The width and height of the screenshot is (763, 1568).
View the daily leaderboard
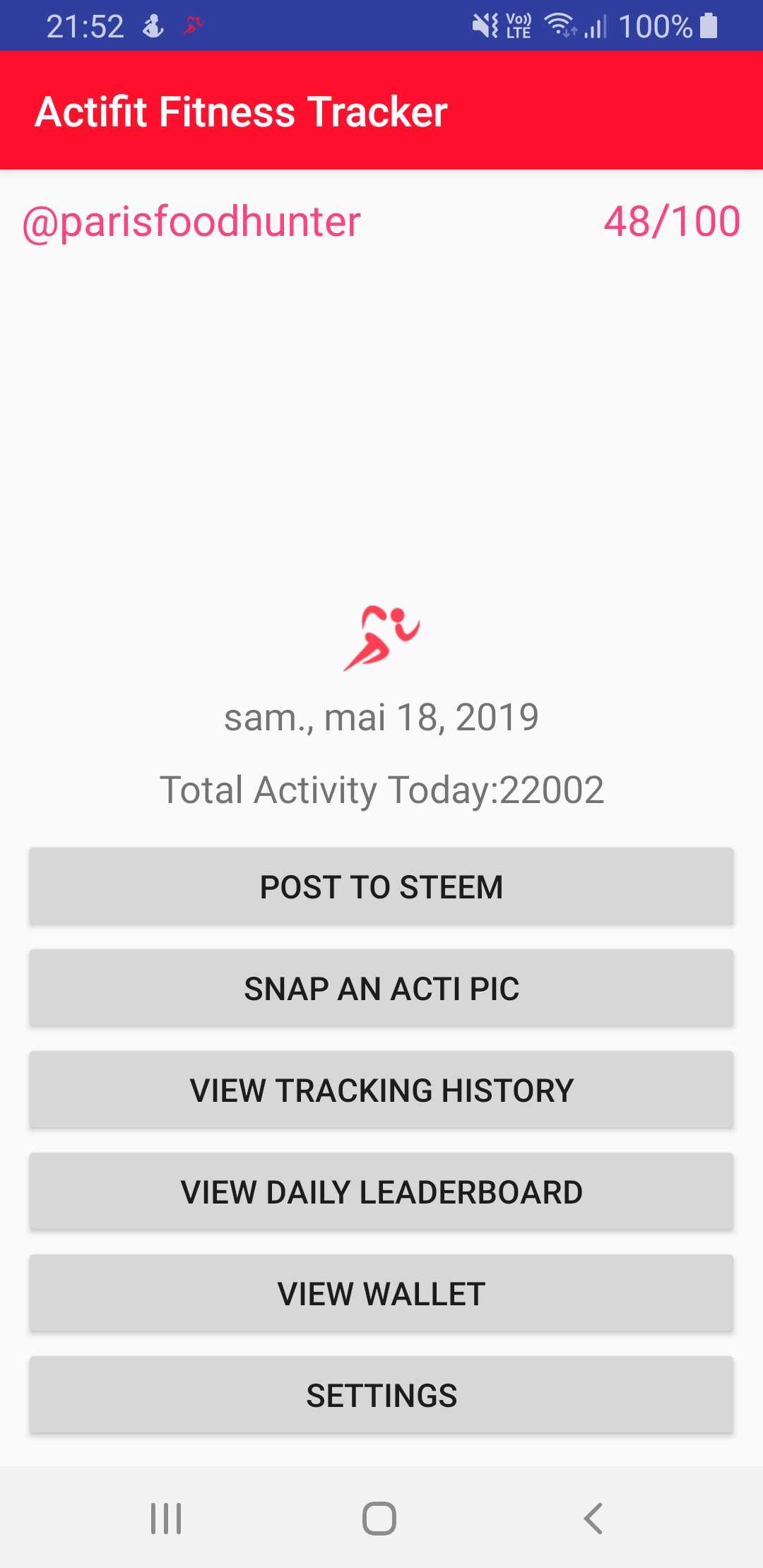[x=381, y=1192]
